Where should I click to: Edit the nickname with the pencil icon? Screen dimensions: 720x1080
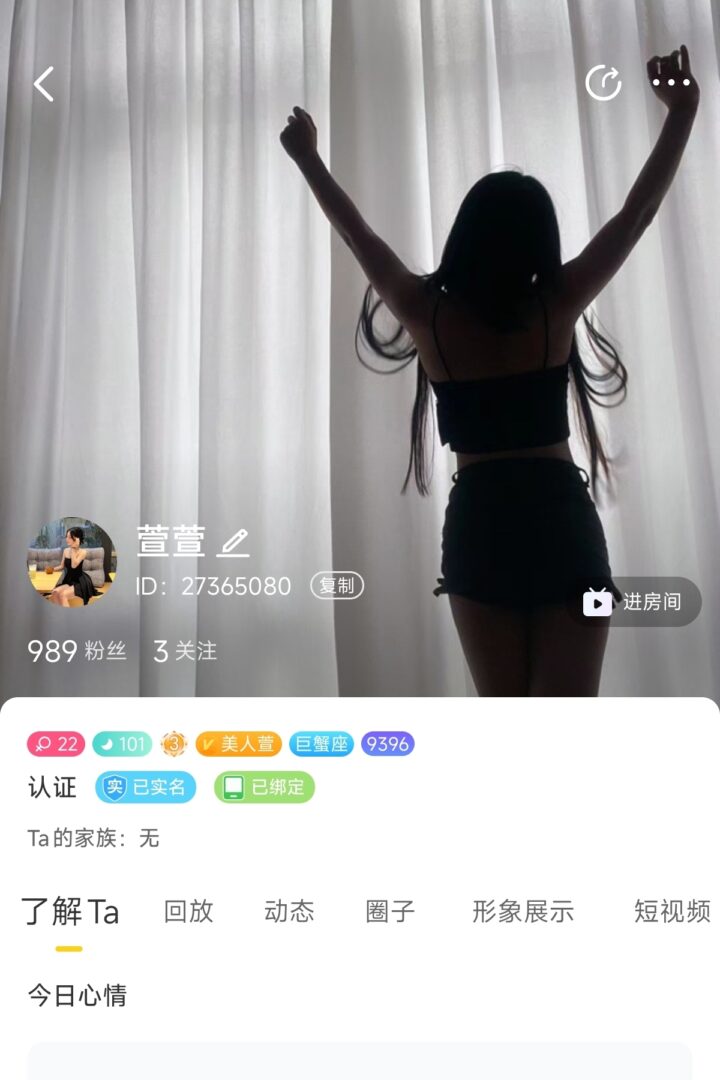(x=234, y=543)
